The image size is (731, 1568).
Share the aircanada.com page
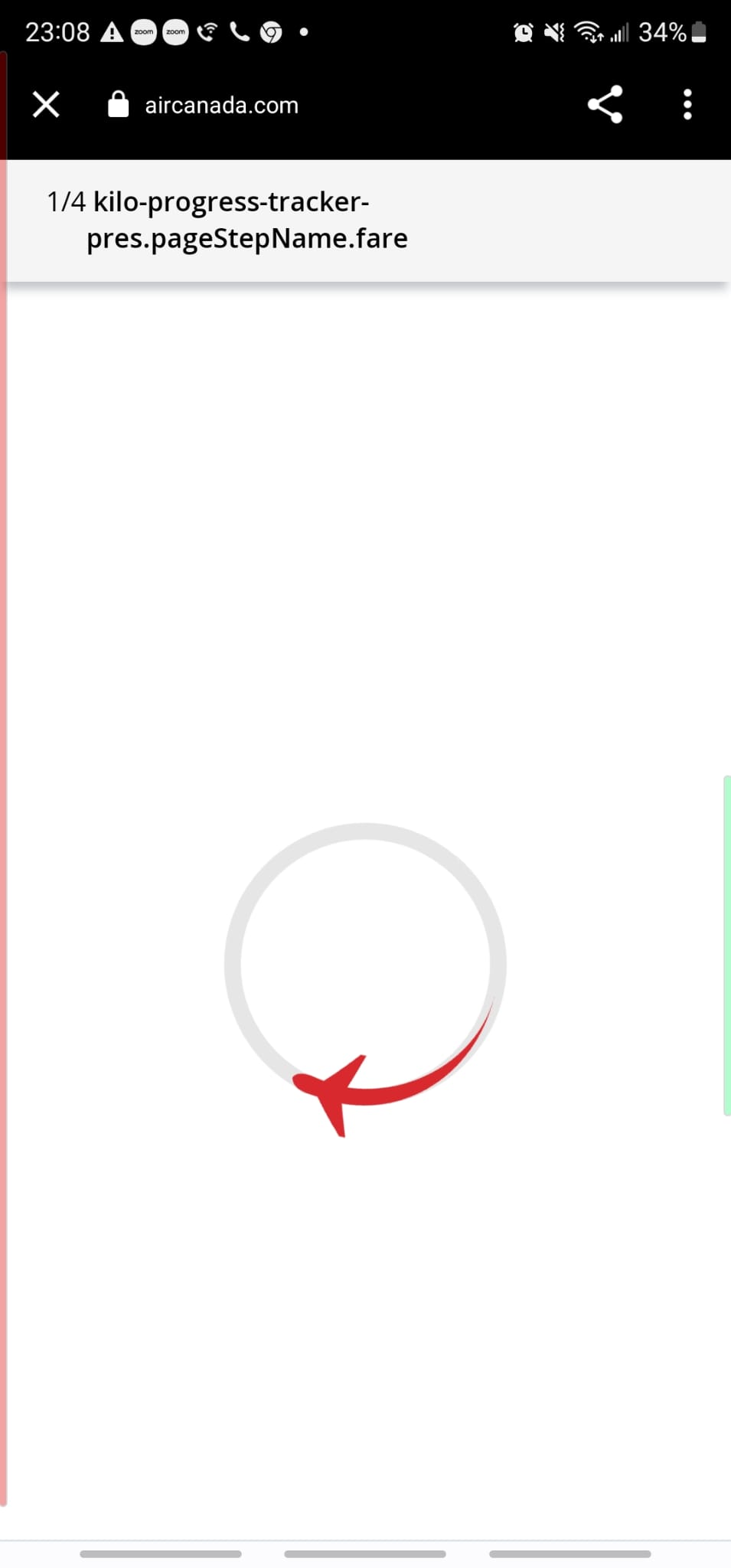click(x=605, y=105)
